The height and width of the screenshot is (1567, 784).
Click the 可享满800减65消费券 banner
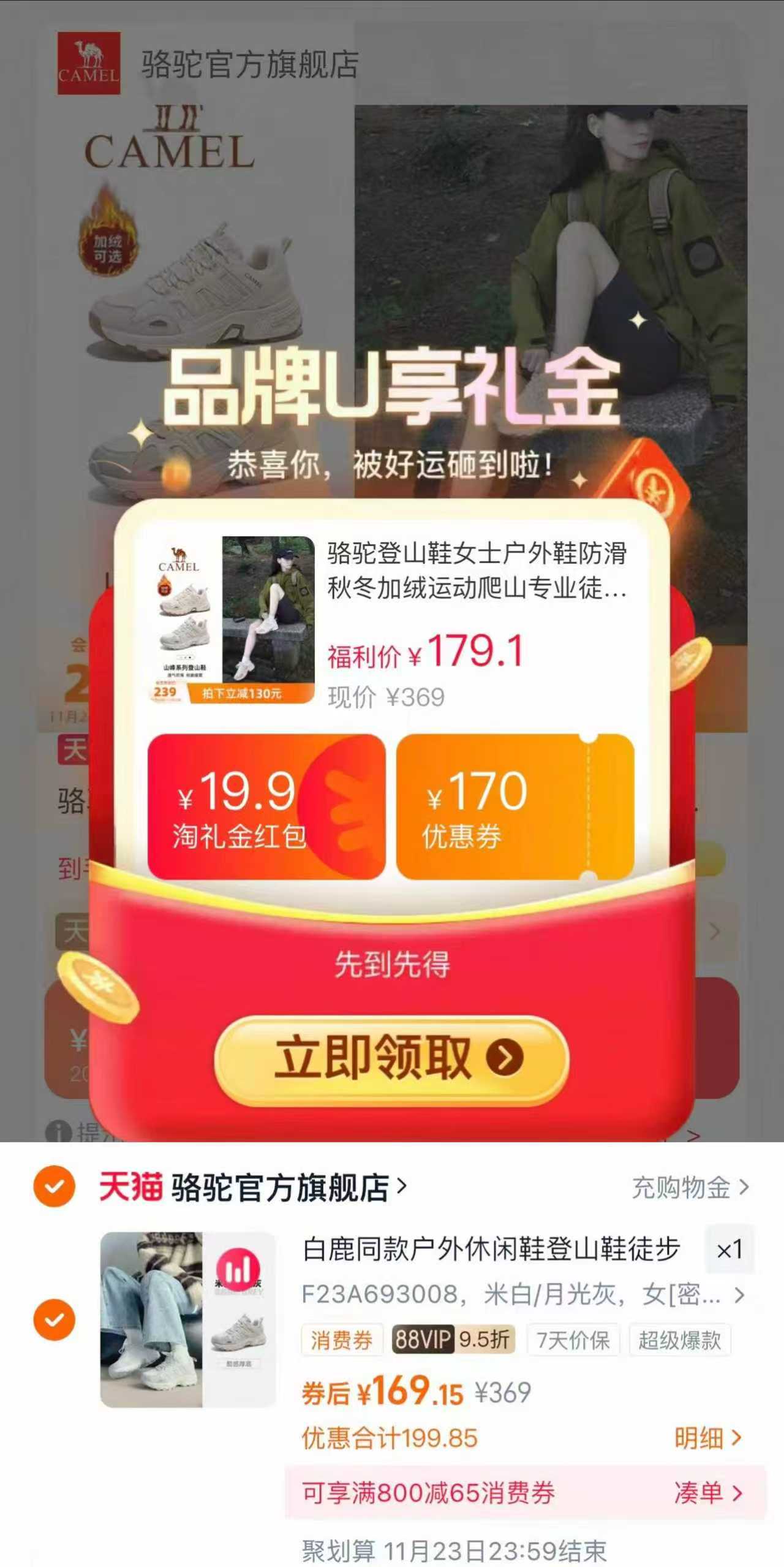click(x=429, y=1492)
